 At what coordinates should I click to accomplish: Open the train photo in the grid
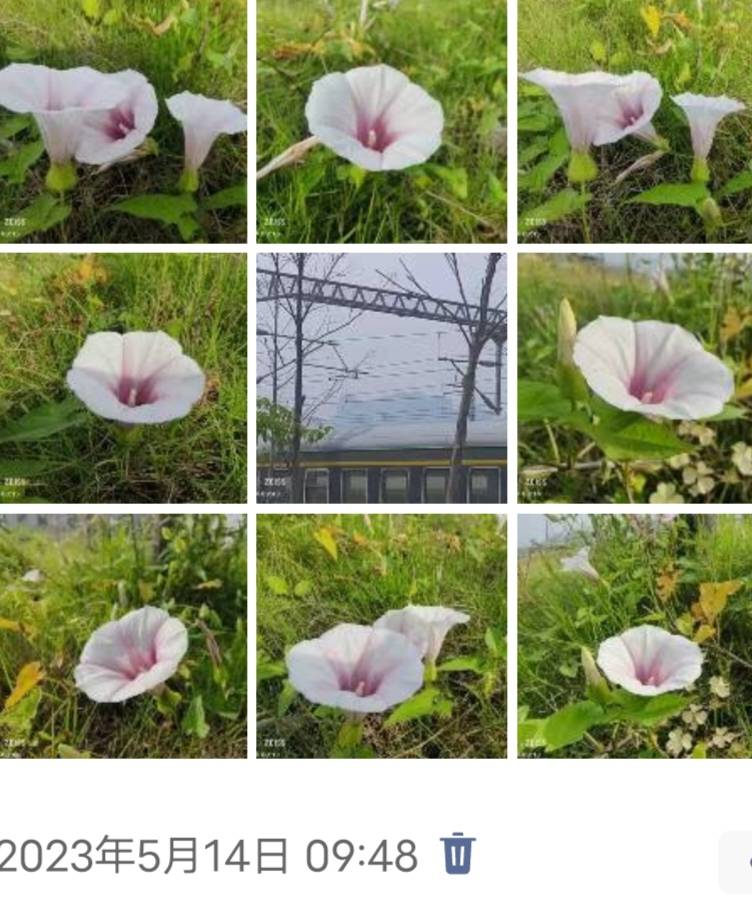pos(381,378)
